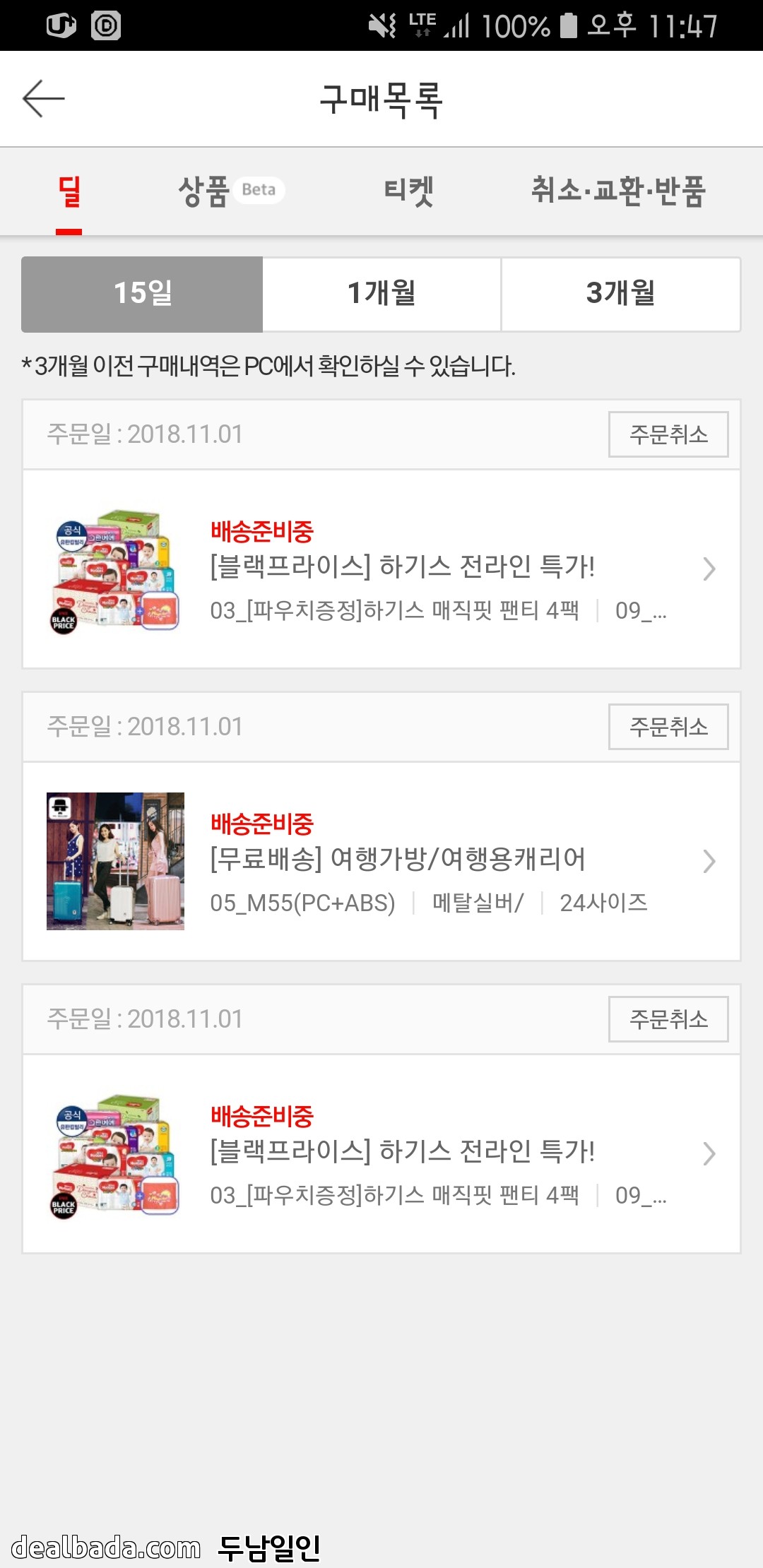Switch to the 취소·교환·반품 tab
Screen dimensions: 763x1568
point(618,191)
